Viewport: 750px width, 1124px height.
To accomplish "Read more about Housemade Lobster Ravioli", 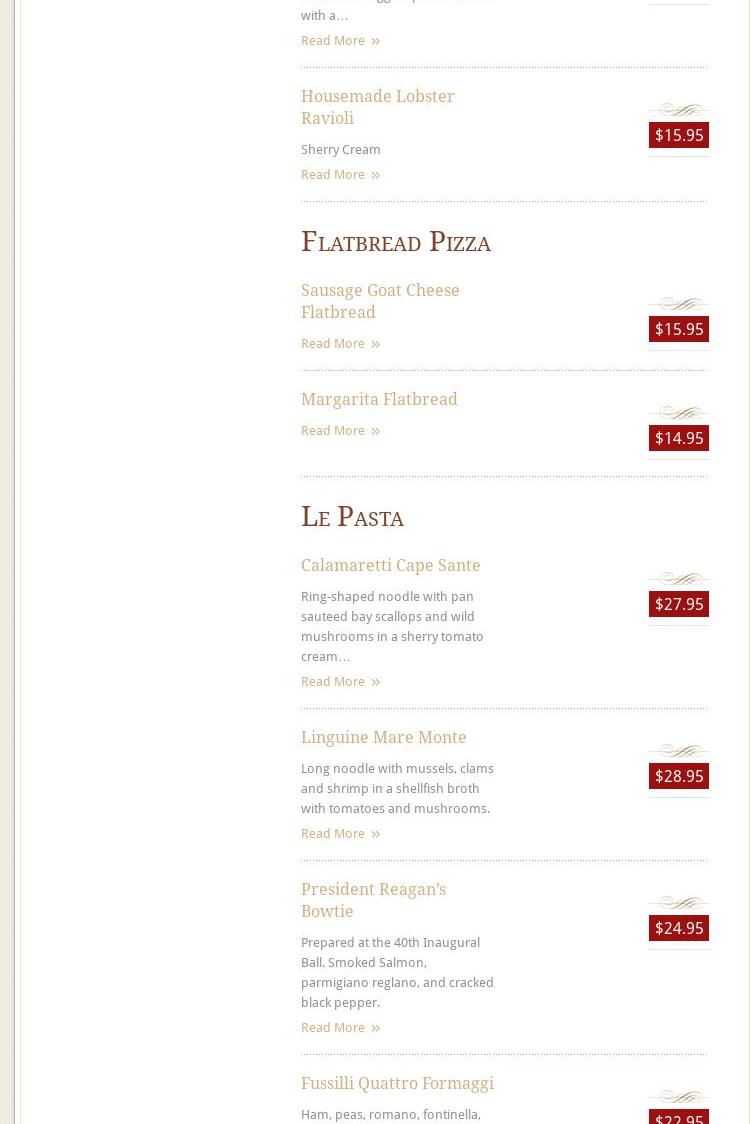I will click(x=340, y=175).
